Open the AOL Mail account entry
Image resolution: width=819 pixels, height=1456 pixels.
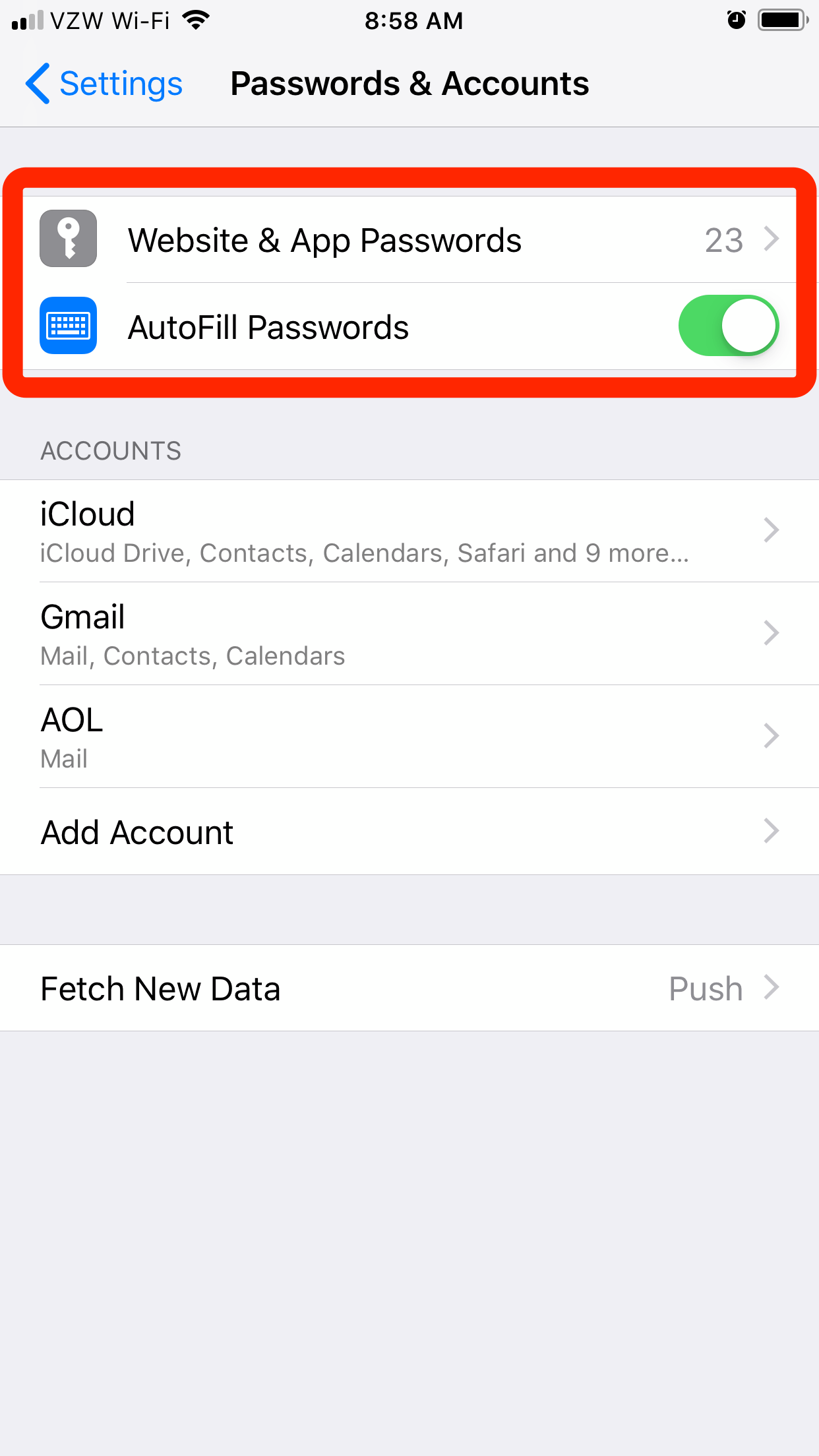(409, 736)
